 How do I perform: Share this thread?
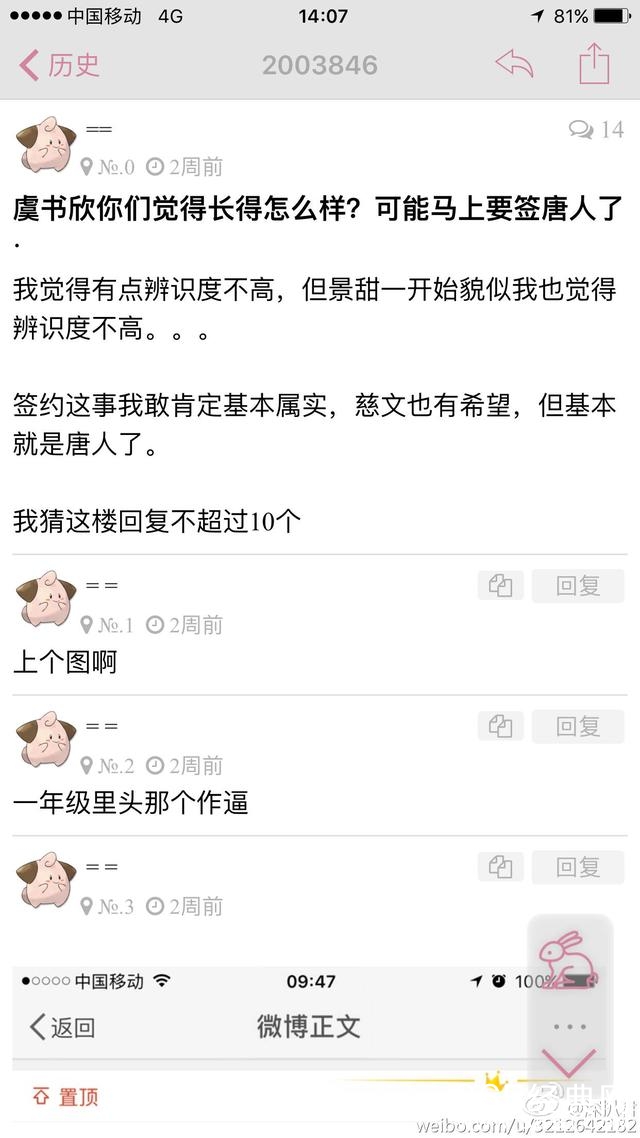click(594, 64)
